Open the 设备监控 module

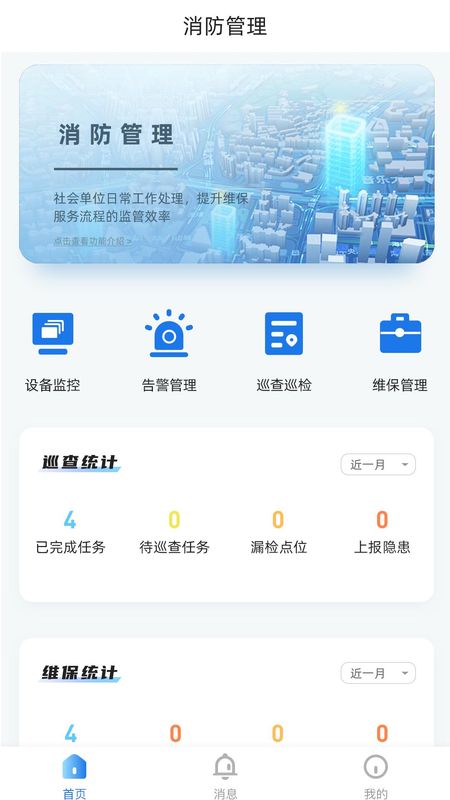click(53, 352)
